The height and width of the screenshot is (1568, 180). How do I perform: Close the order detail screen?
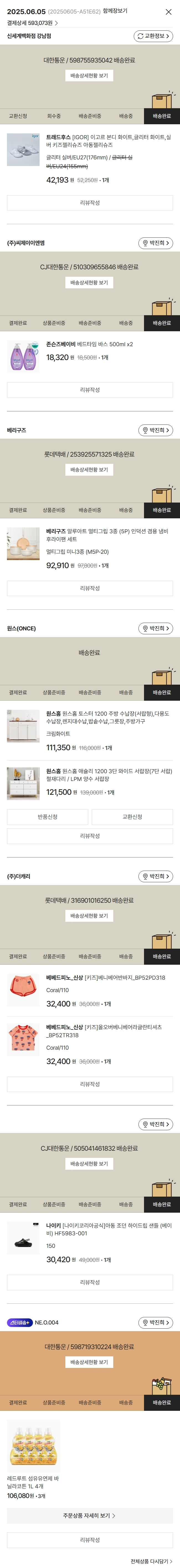point(168,12)
